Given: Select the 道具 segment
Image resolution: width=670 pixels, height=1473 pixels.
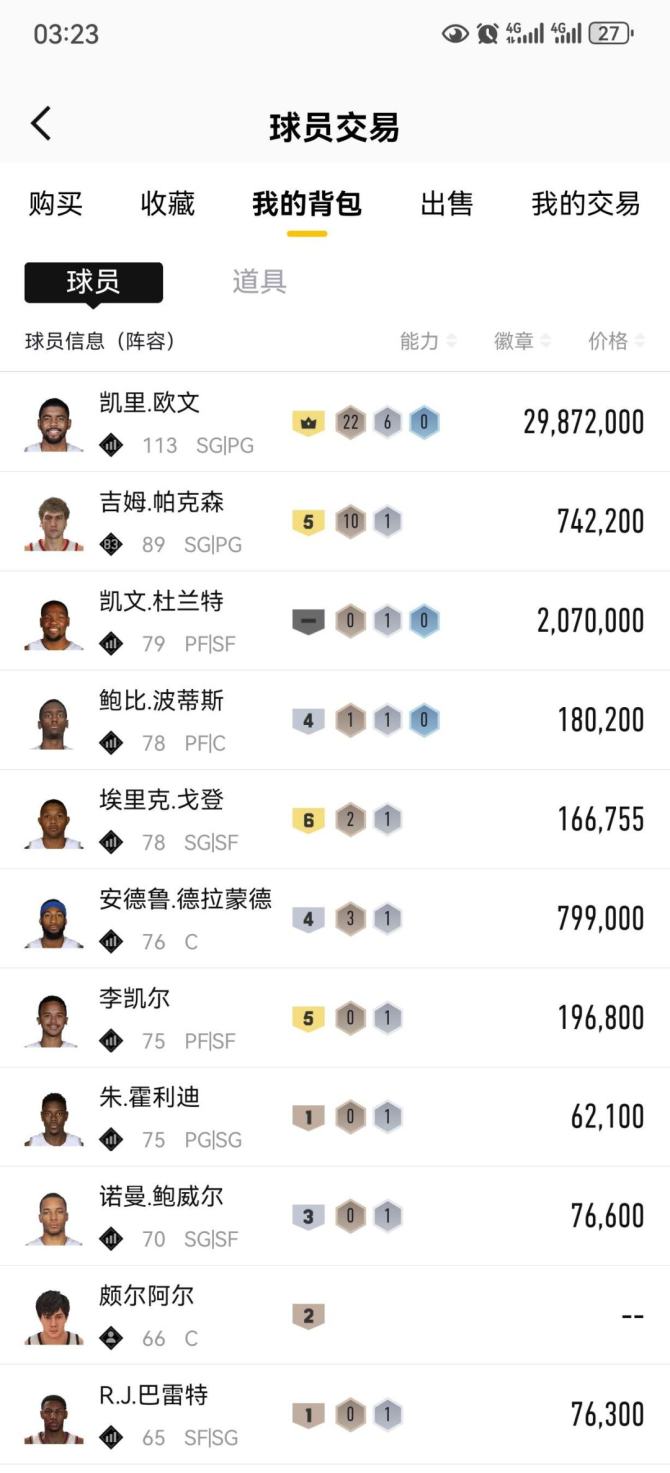Looking at the screenshot, I should click(259, 282).
